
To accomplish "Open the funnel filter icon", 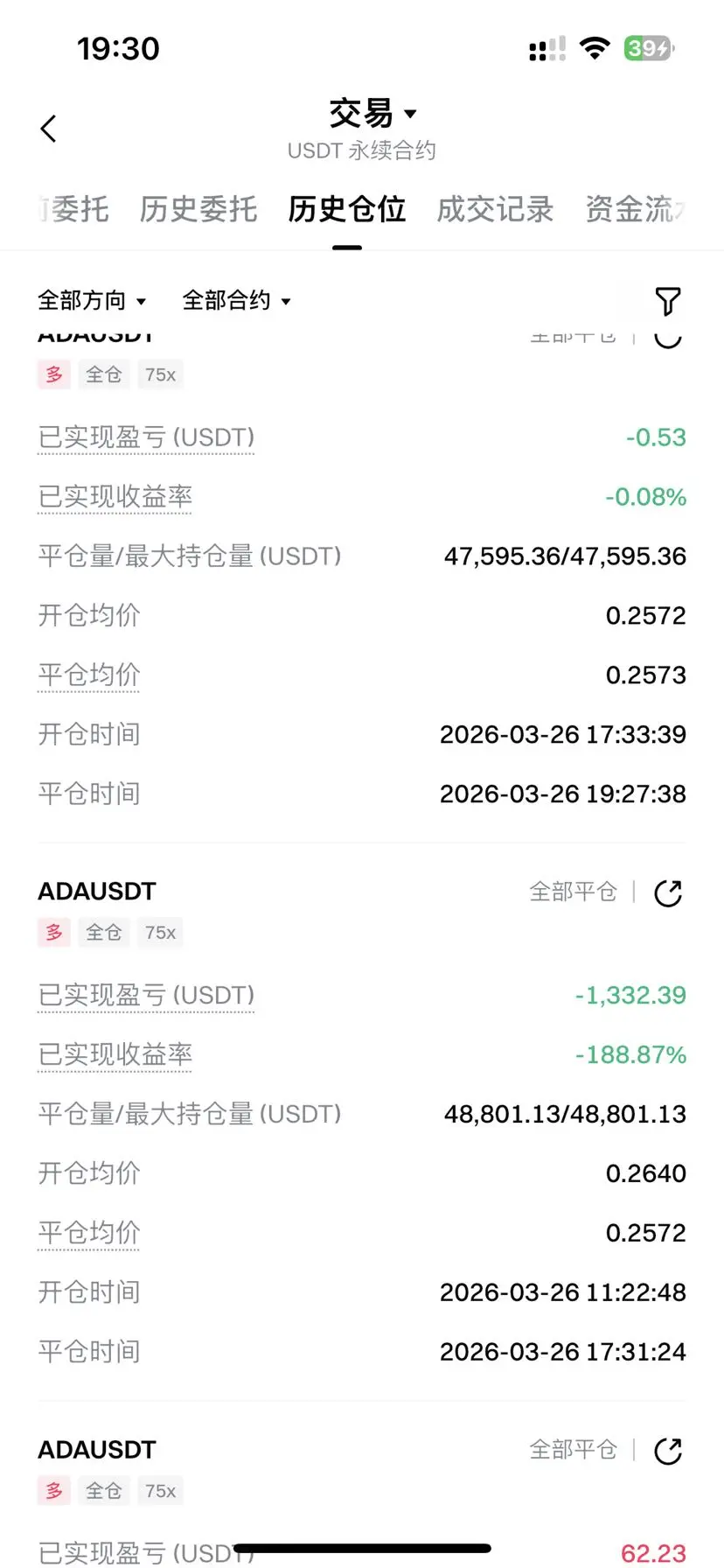I will point(668,301).
